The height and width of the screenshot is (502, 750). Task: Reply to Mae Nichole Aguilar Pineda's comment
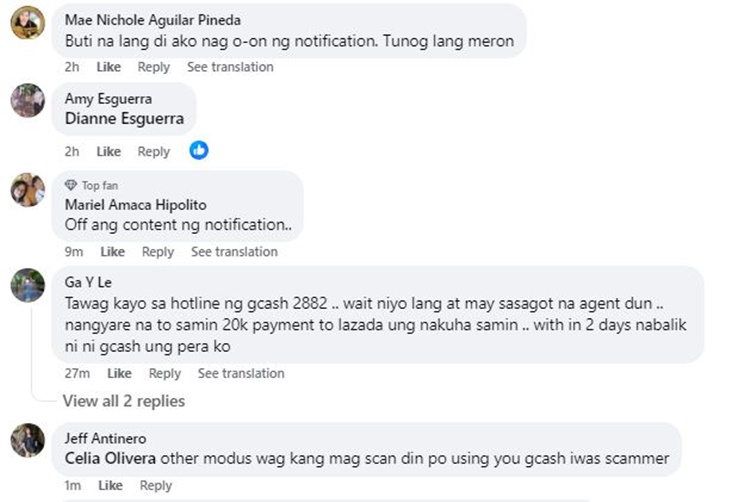pos(154,67)
